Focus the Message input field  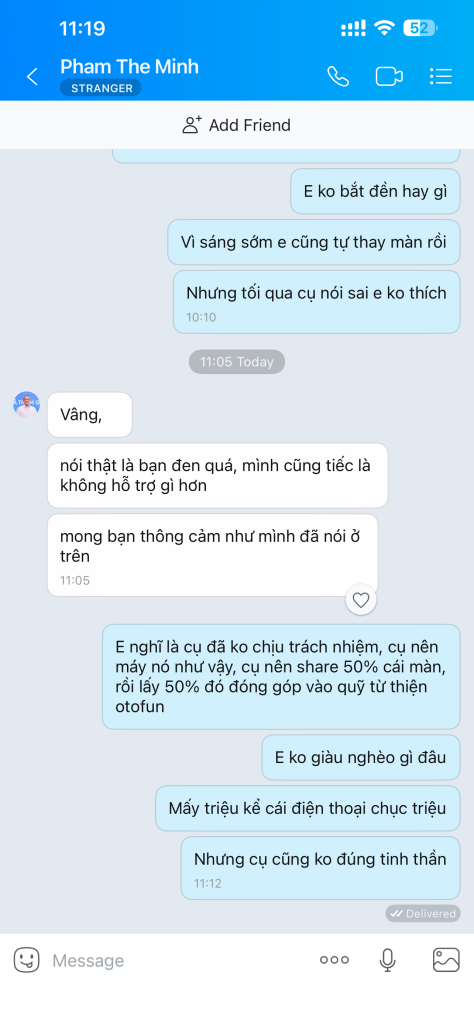click(x=176, y=960)
